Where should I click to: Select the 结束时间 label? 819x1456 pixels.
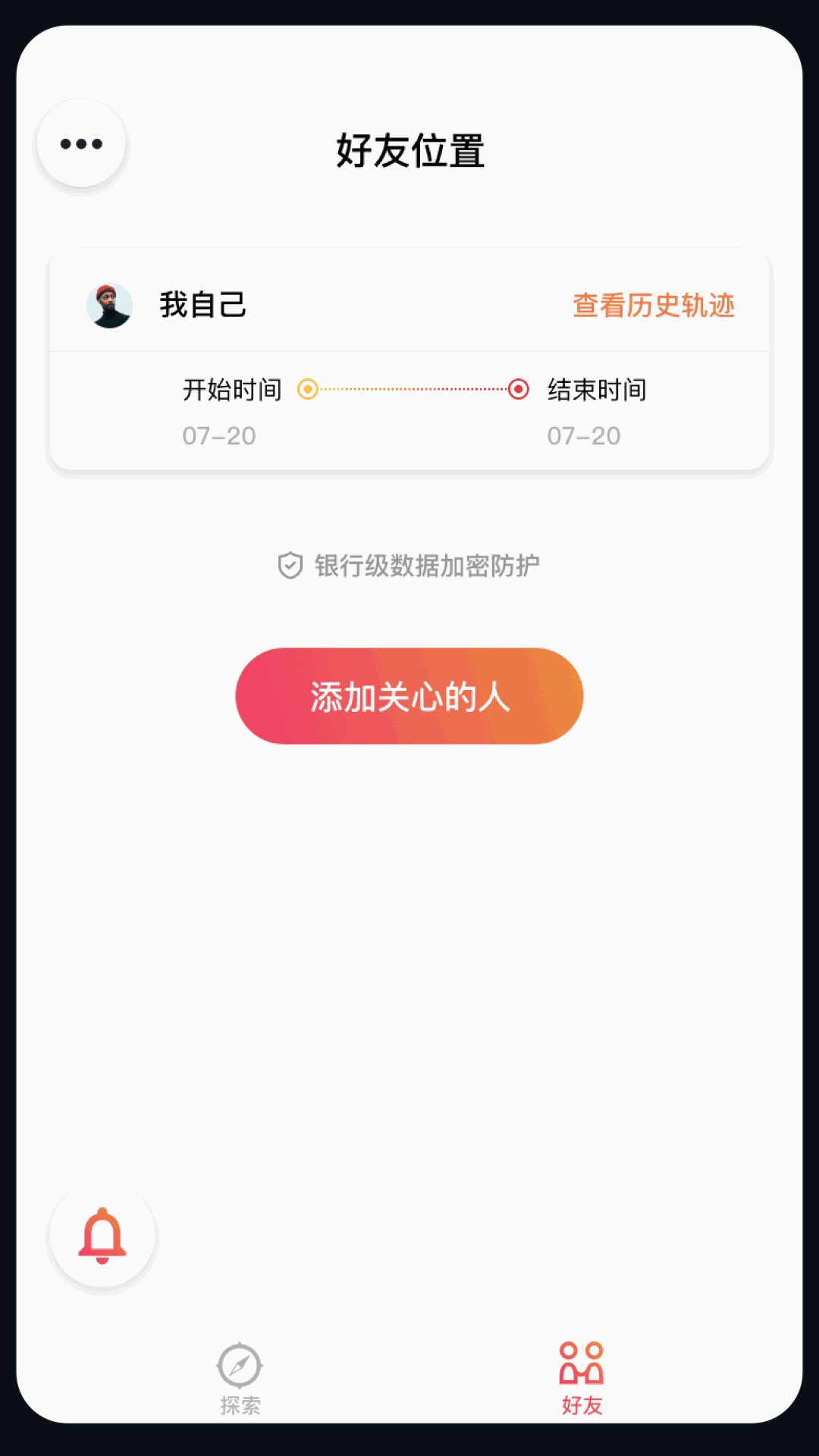[x=598, y=389]
